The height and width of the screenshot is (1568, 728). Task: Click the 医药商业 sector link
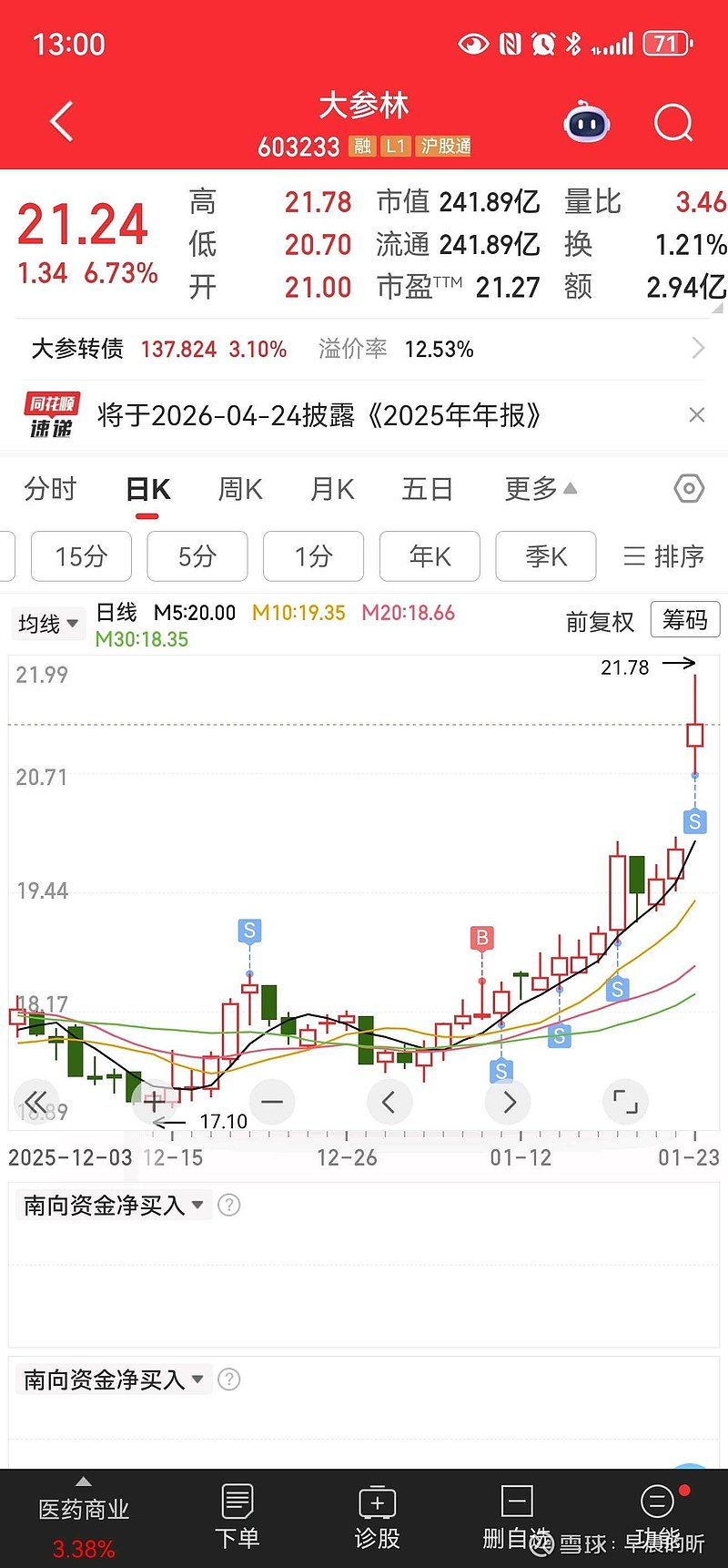tap(82, 1510)
